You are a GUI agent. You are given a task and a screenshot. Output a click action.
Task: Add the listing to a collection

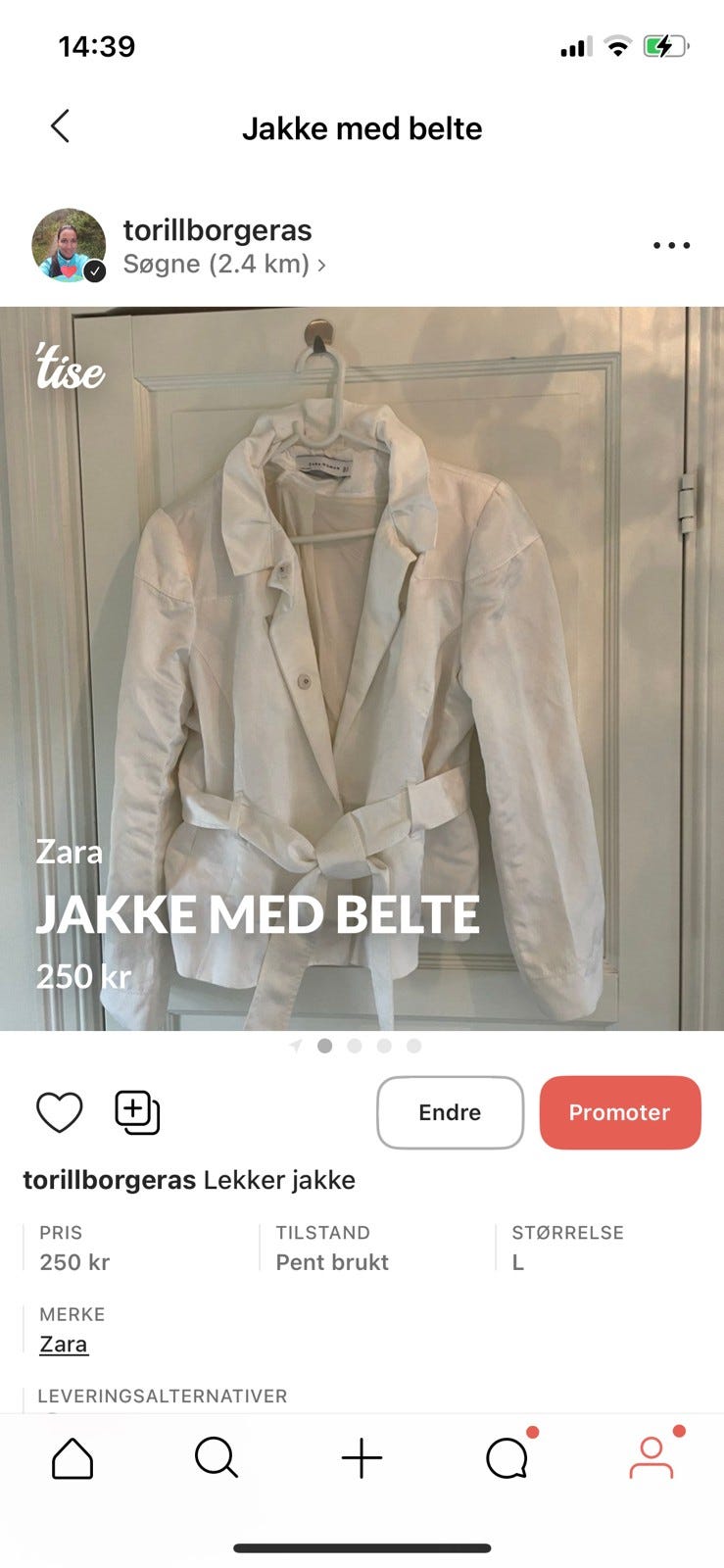136,1111
